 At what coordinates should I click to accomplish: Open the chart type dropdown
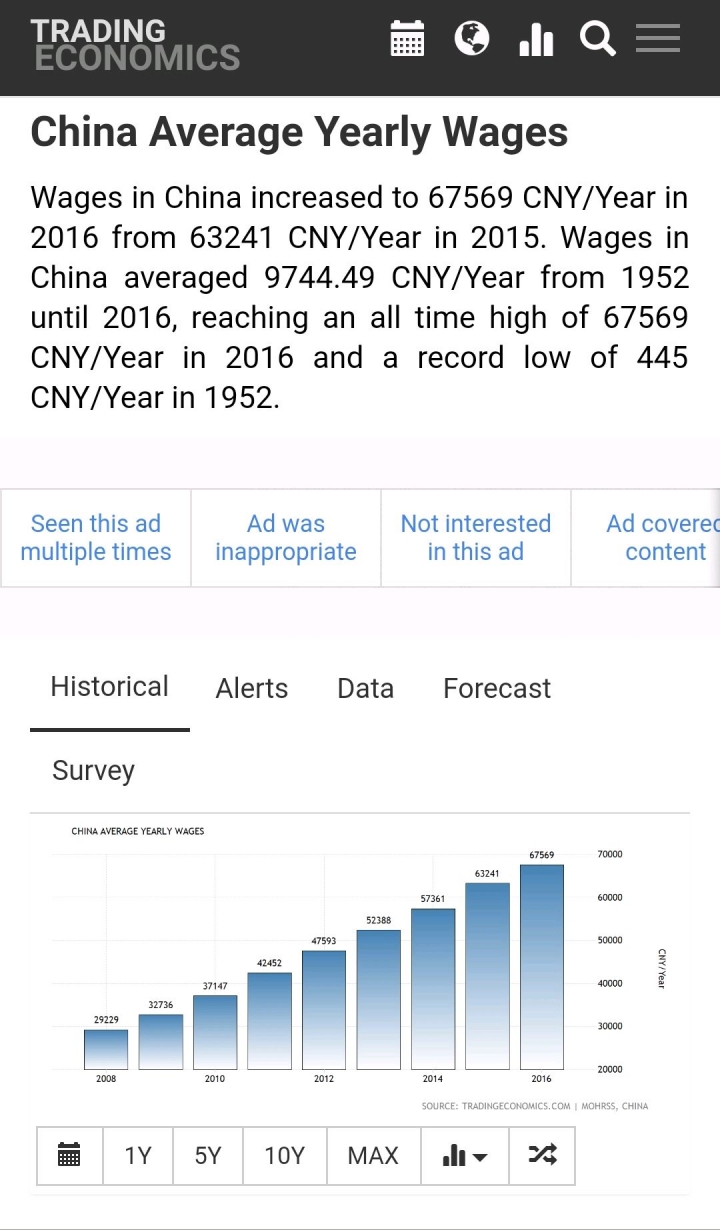point(465,1156)
